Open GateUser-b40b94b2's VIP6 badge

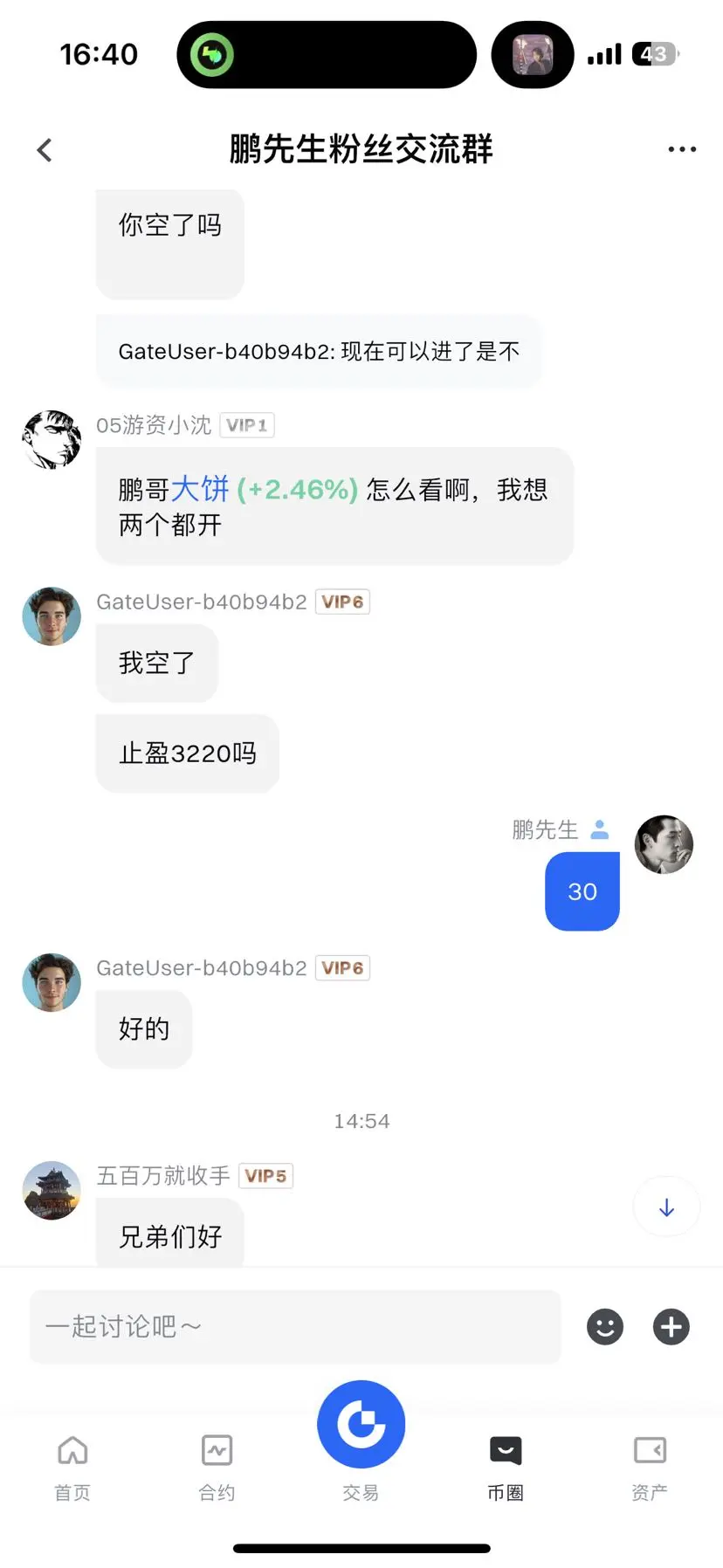pyautogui.click(x=342, y=602)
